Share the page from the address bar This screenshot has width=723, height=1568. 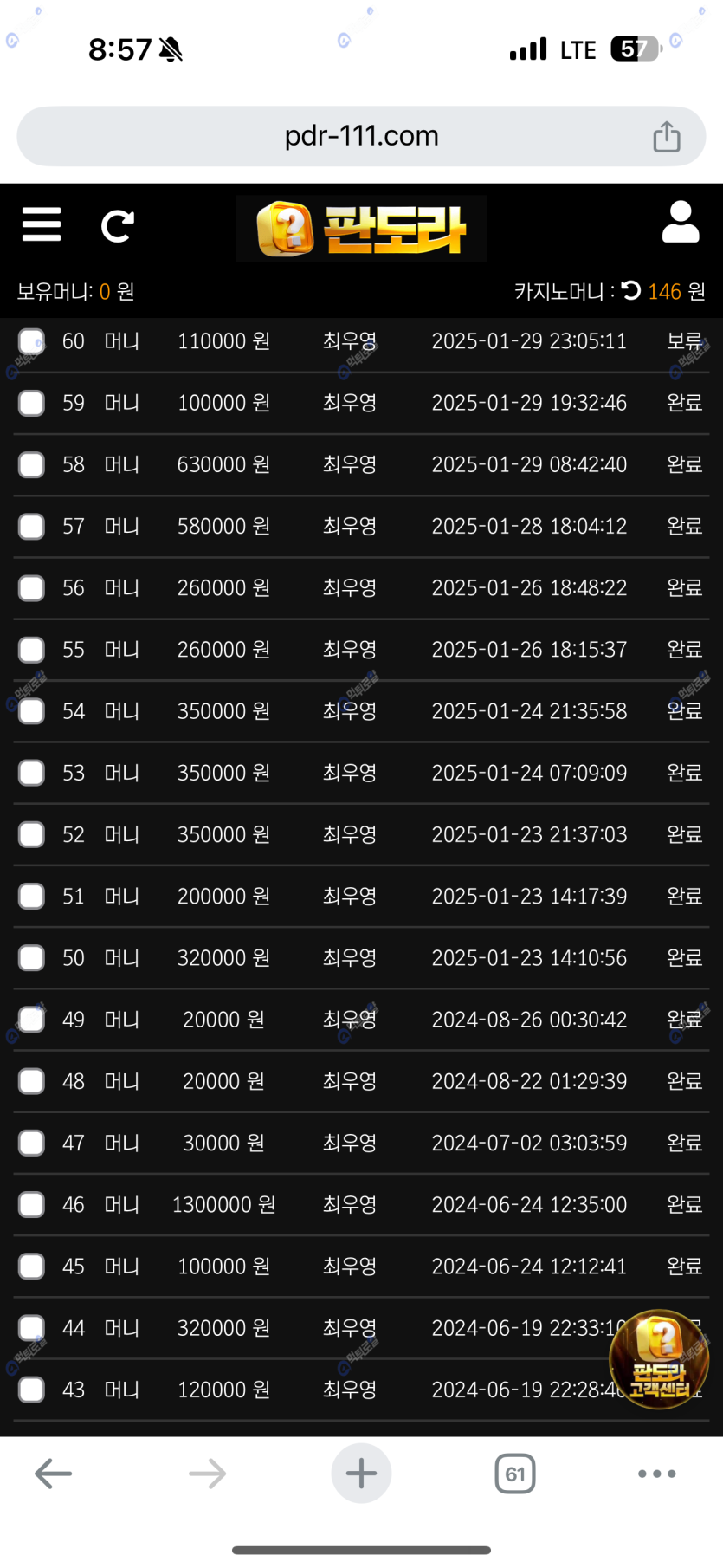[667, 136]
